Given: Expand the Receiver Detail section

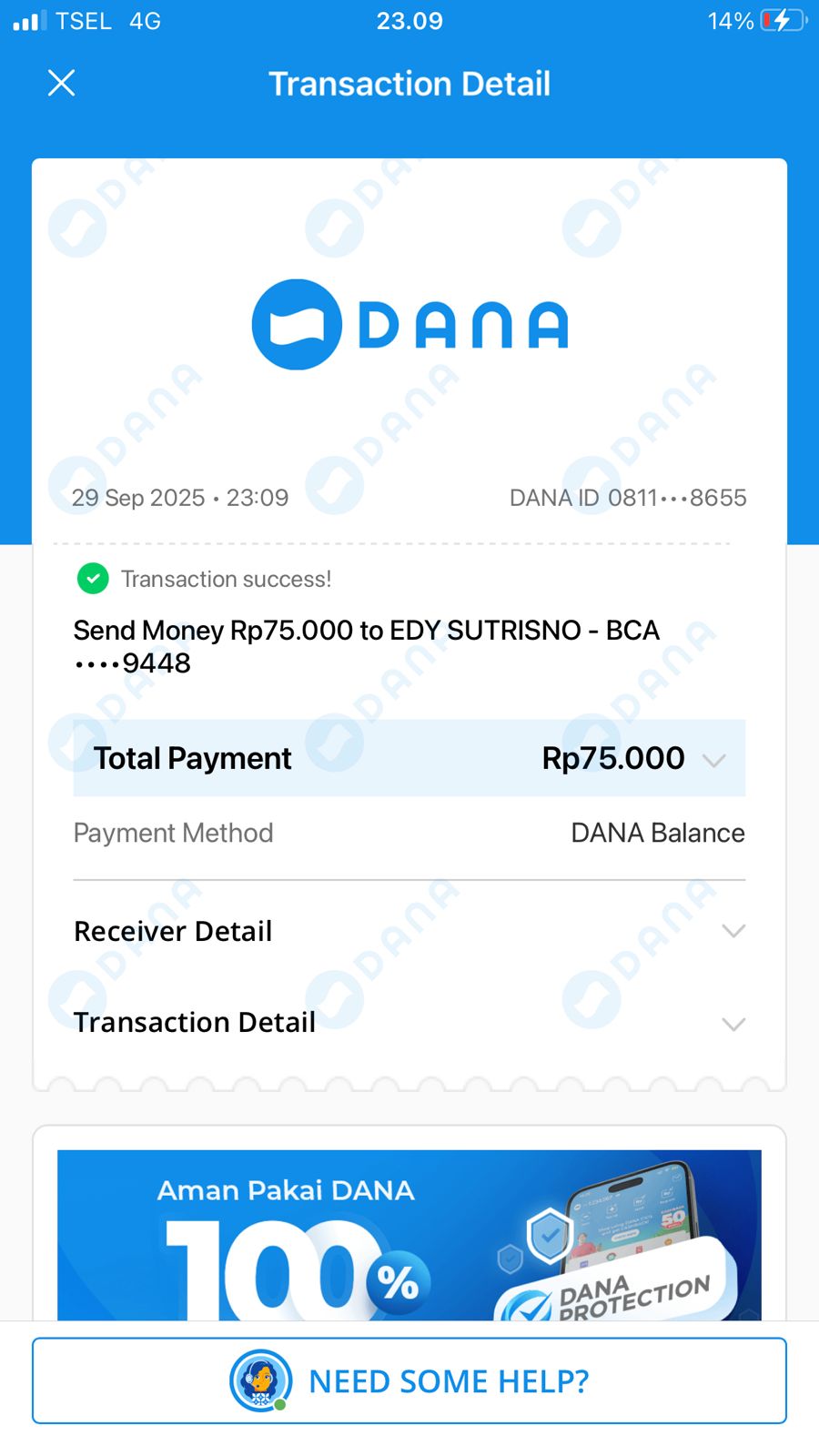Looking at the screenshot, I should [x=733, y=931].
